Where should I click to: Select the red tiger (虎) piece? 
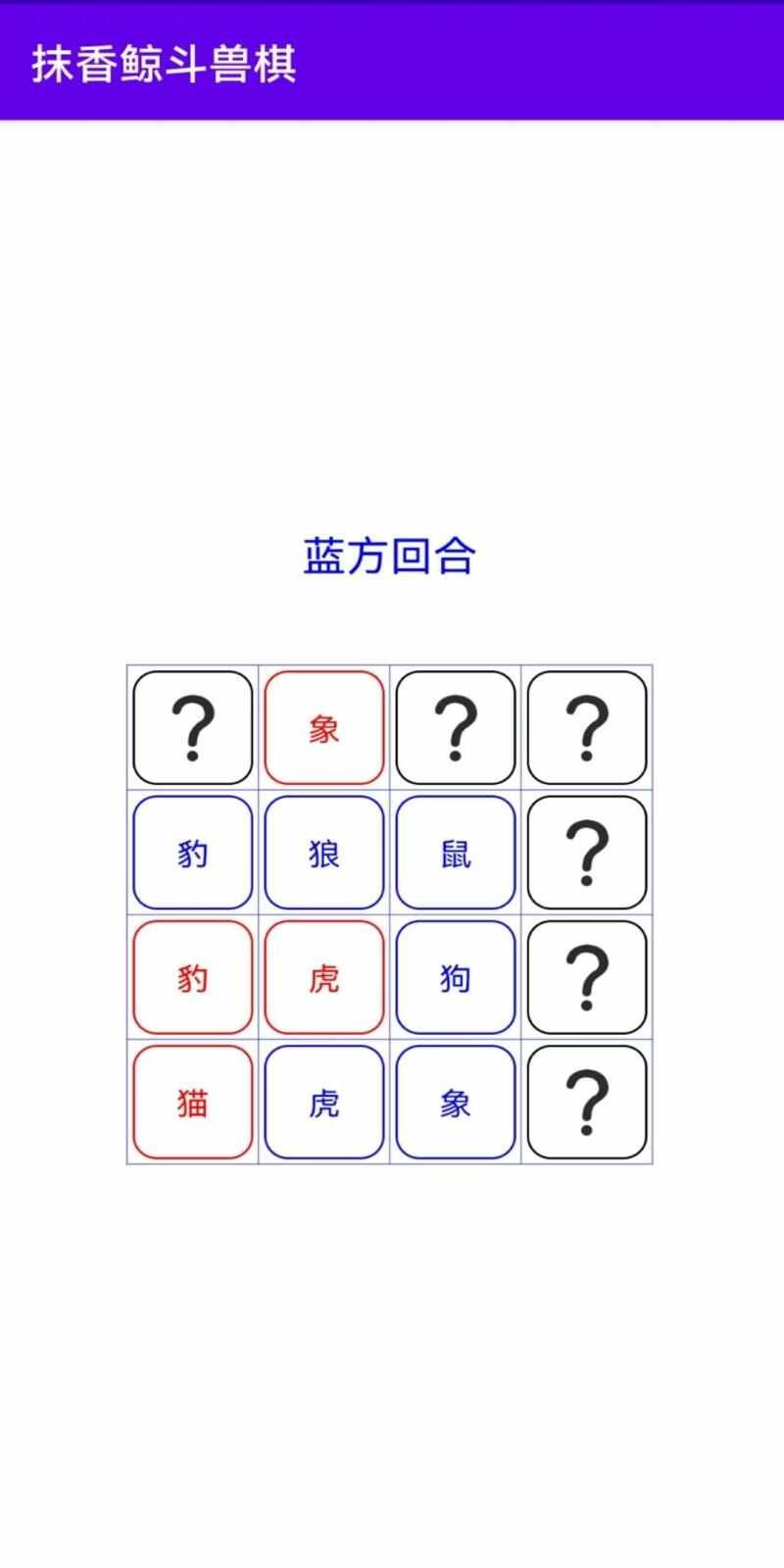(x=323, y=978)
